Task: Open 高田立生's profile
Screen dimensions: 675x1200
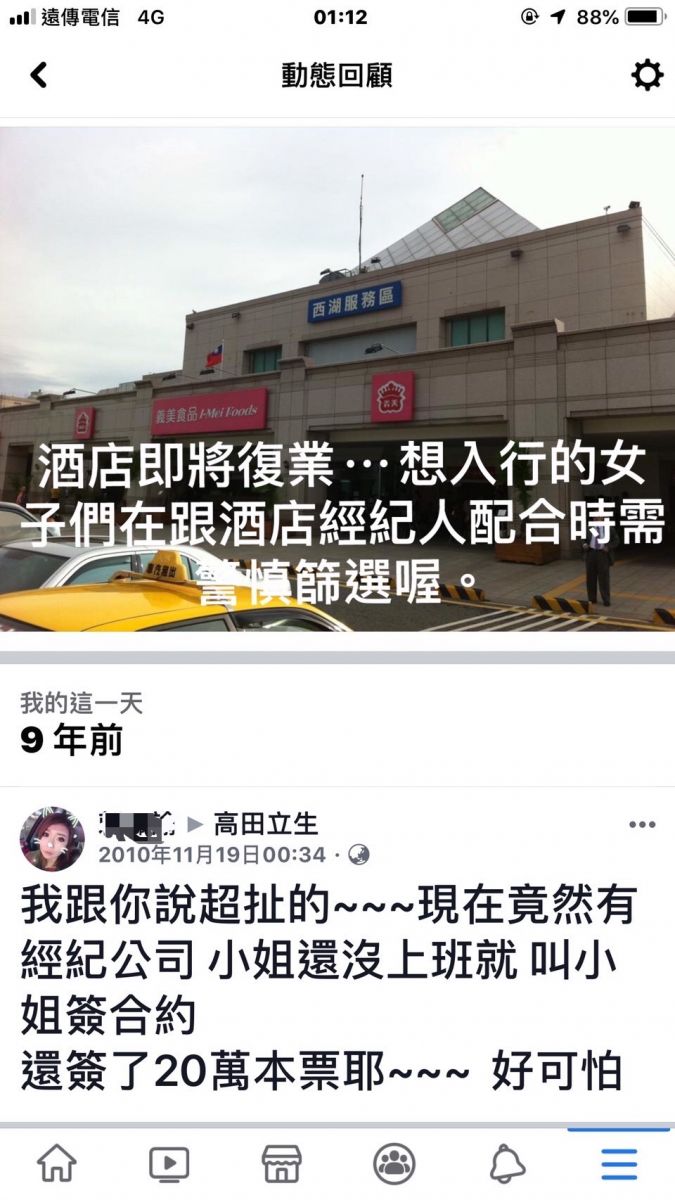Action: pyautogui.click(x=266, y=824)
